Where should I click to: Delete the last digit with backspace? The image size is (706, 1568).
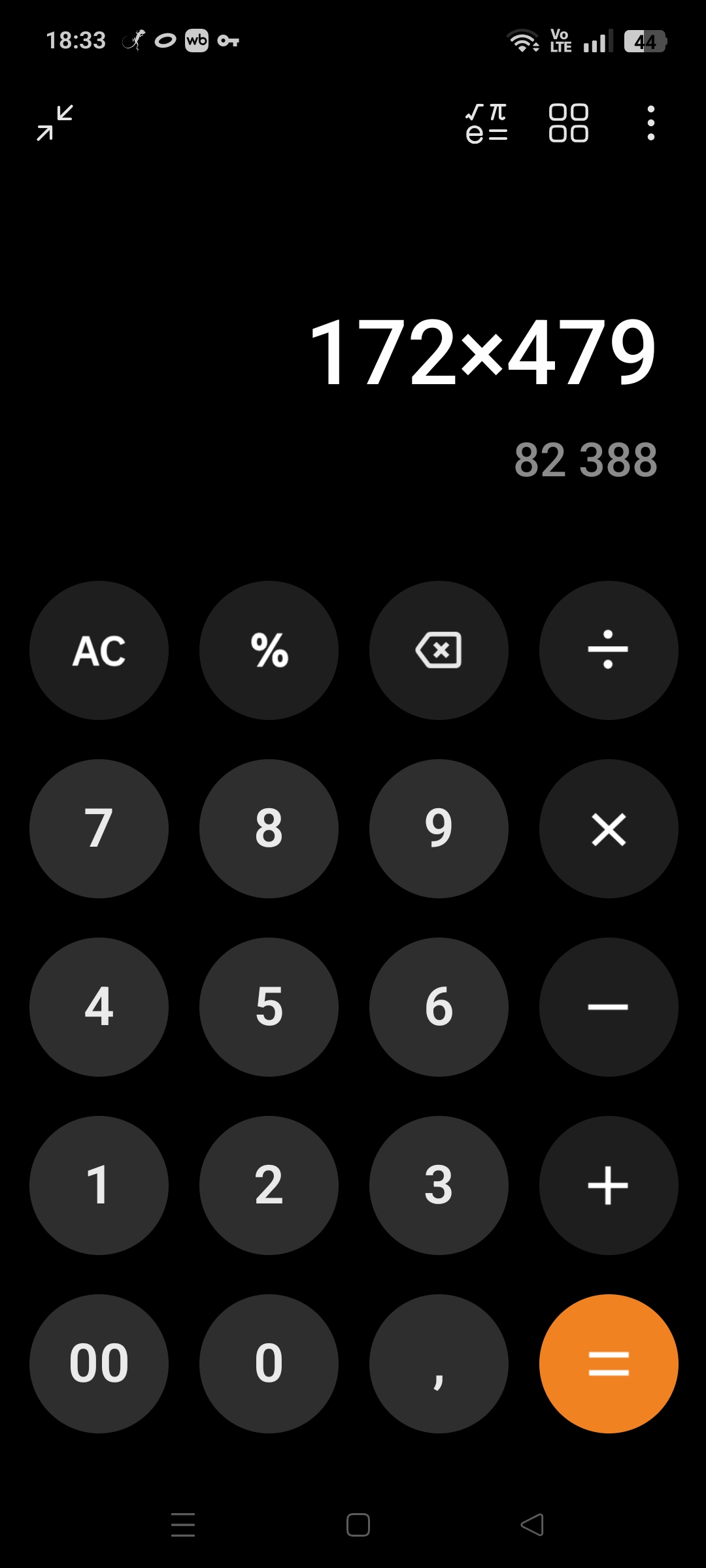[439, 651]
